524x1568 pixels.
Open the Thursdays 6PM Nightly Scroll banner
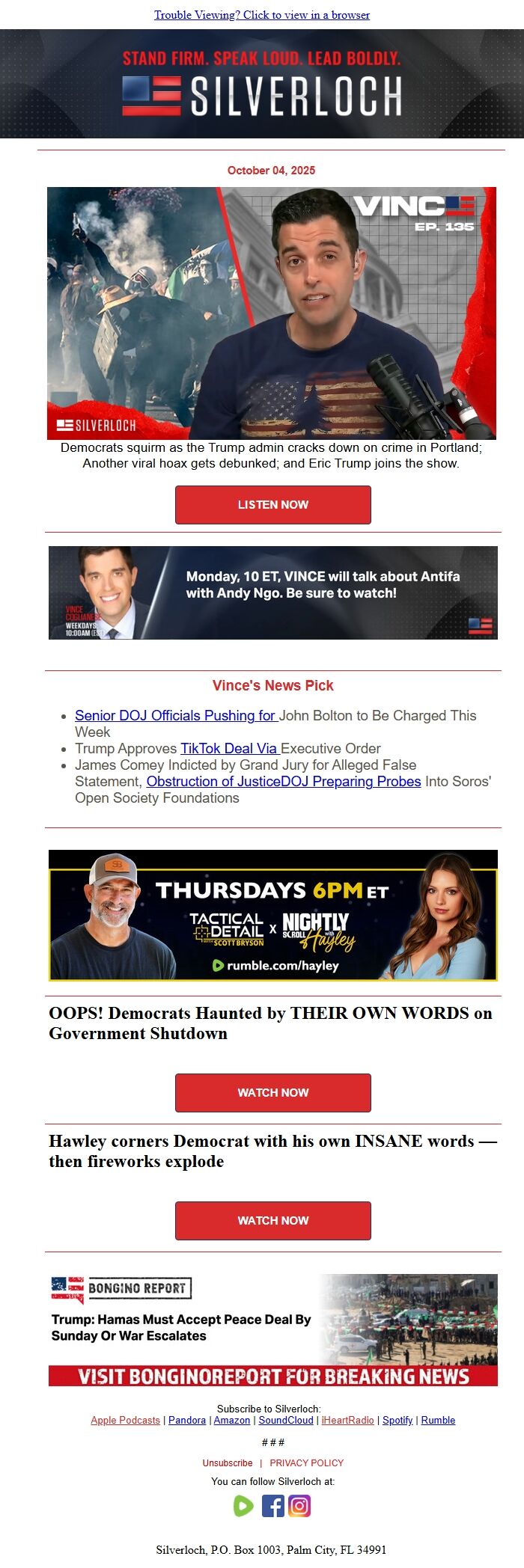[273, 915]
